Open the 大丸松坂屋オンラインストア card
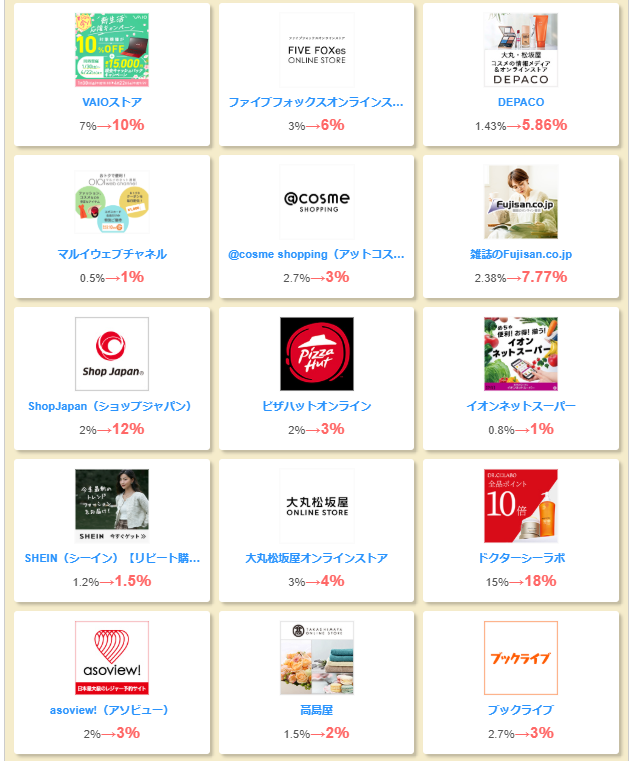Screen dimensions: 634x761 pyautogui.click(x=316, y=558)
